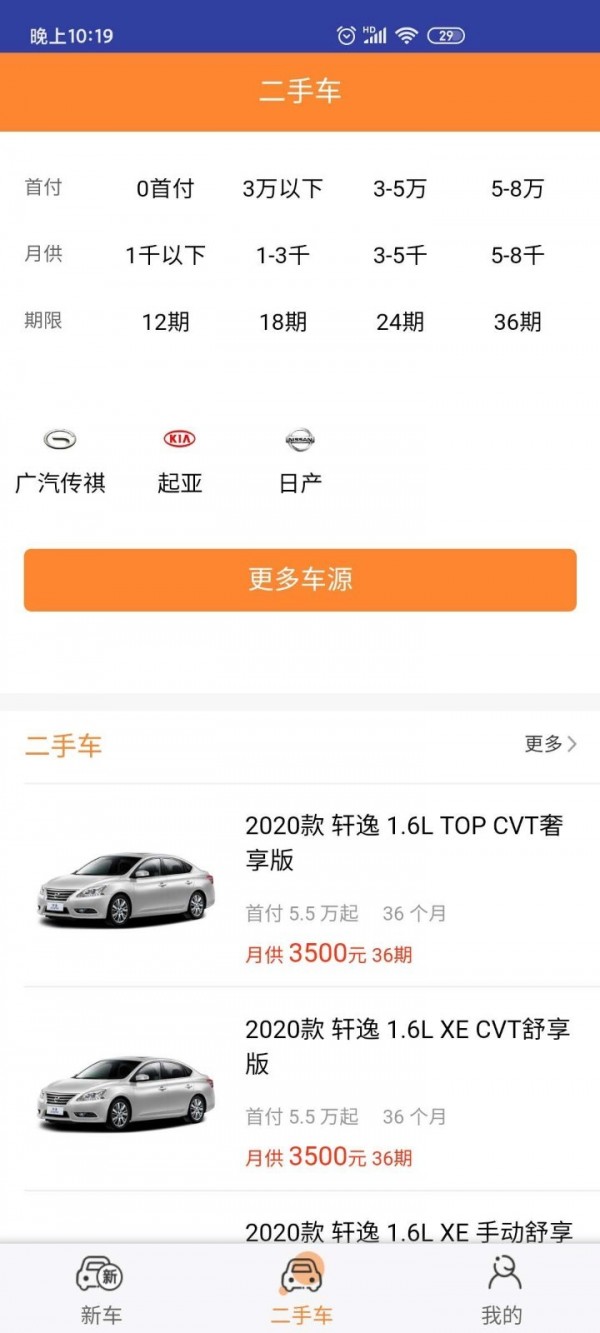The image size is (600, 1333).
Task: Tap the 更多车源 button
Action: pos(300,580)
